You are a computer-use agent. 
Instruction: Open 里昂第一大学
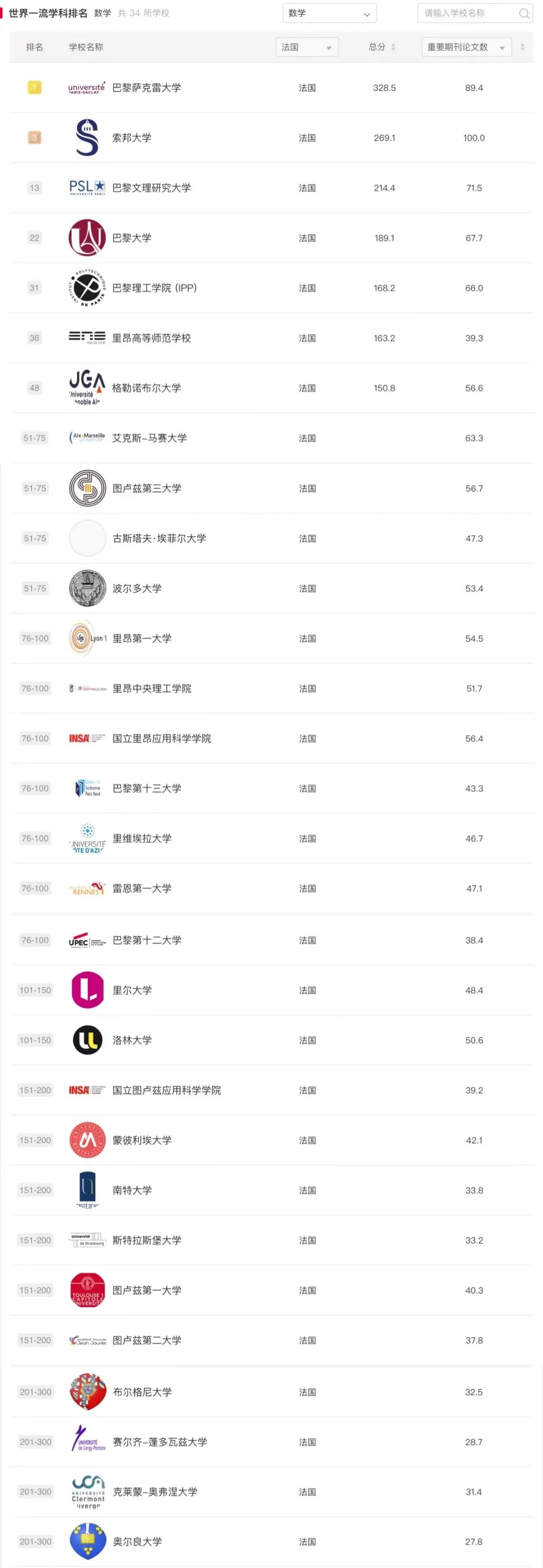coord(142,639)
